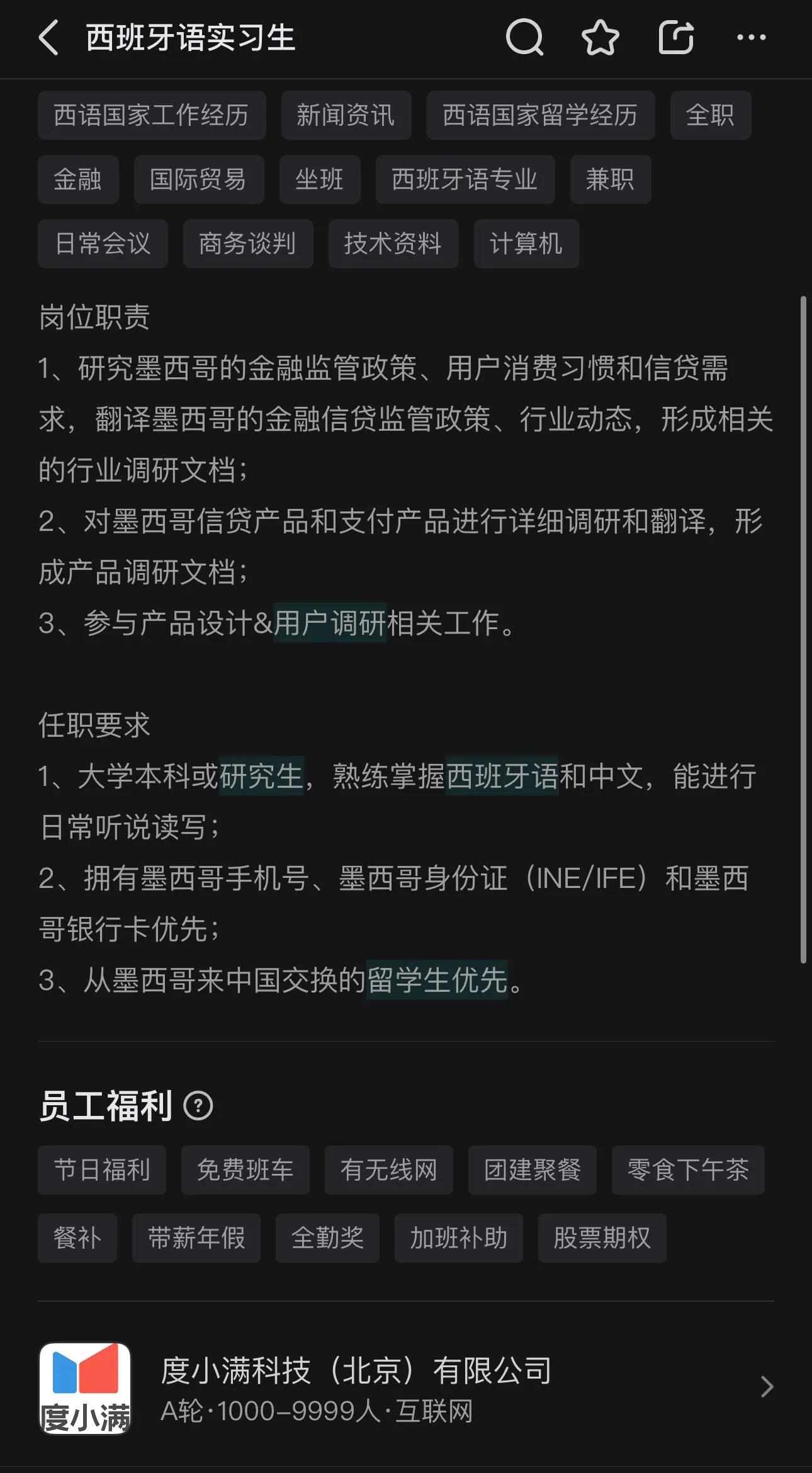812x1473 pixels.
Task: Open the three-dot overflow menu
Action: [751, 38]
